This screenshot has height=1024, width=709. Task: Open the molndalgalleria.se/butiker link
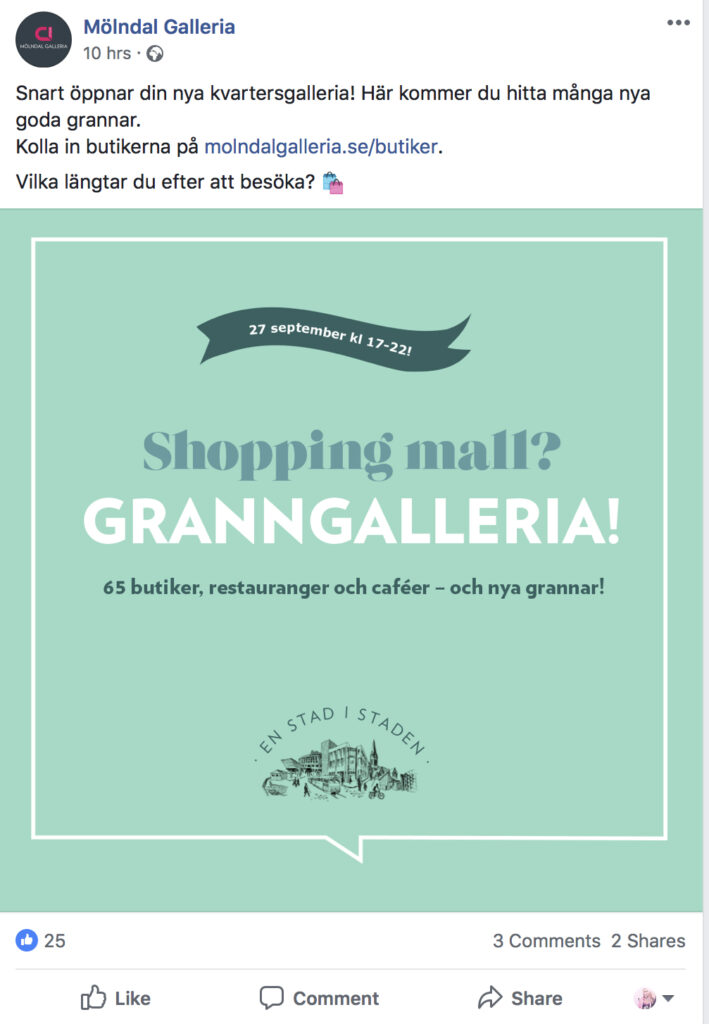pyautogui.click(x=322, y=146)
